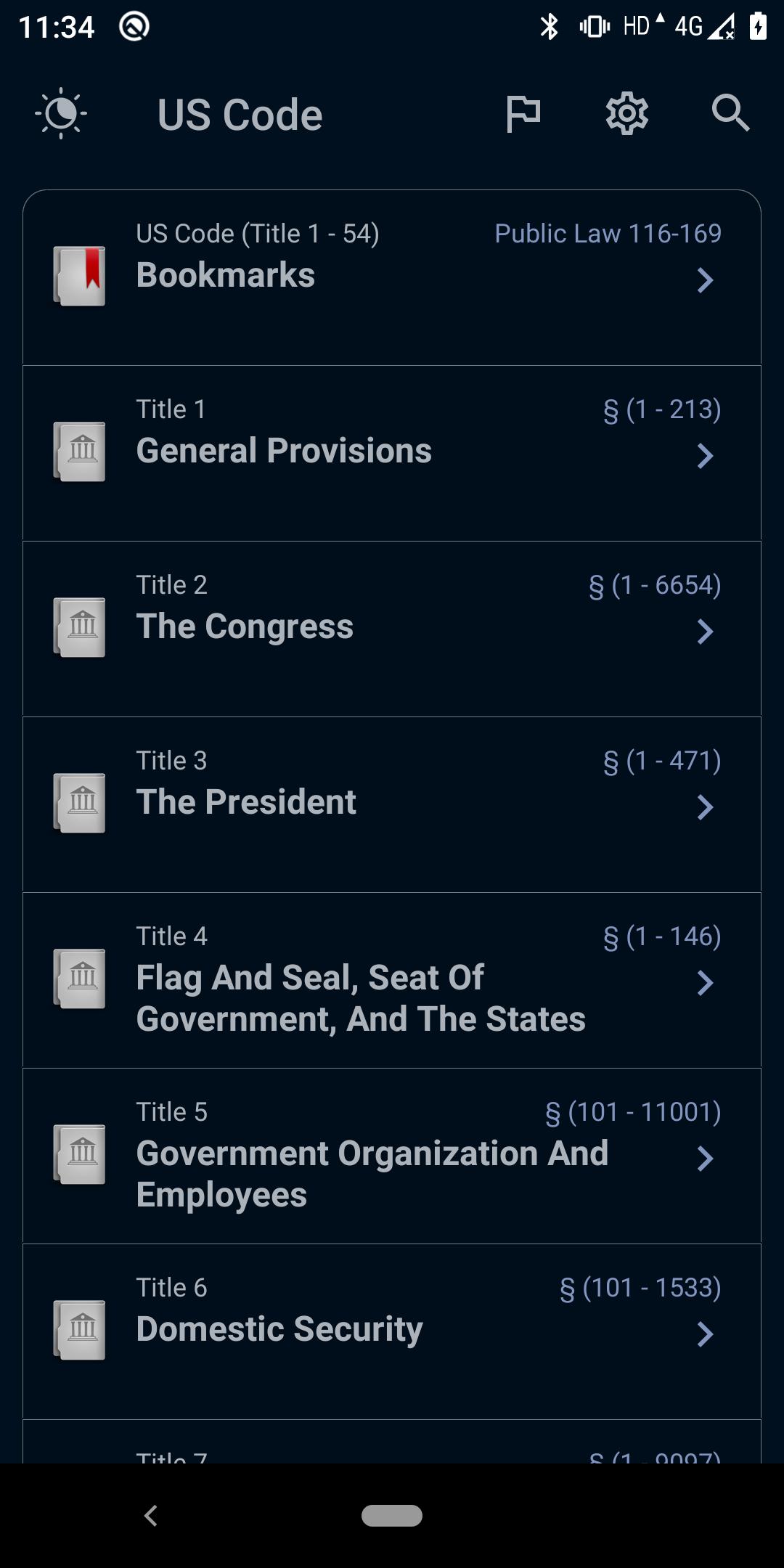Toggle dark mode with the sun icon
The image size is (784, 1568).
(x=62, y=113)
